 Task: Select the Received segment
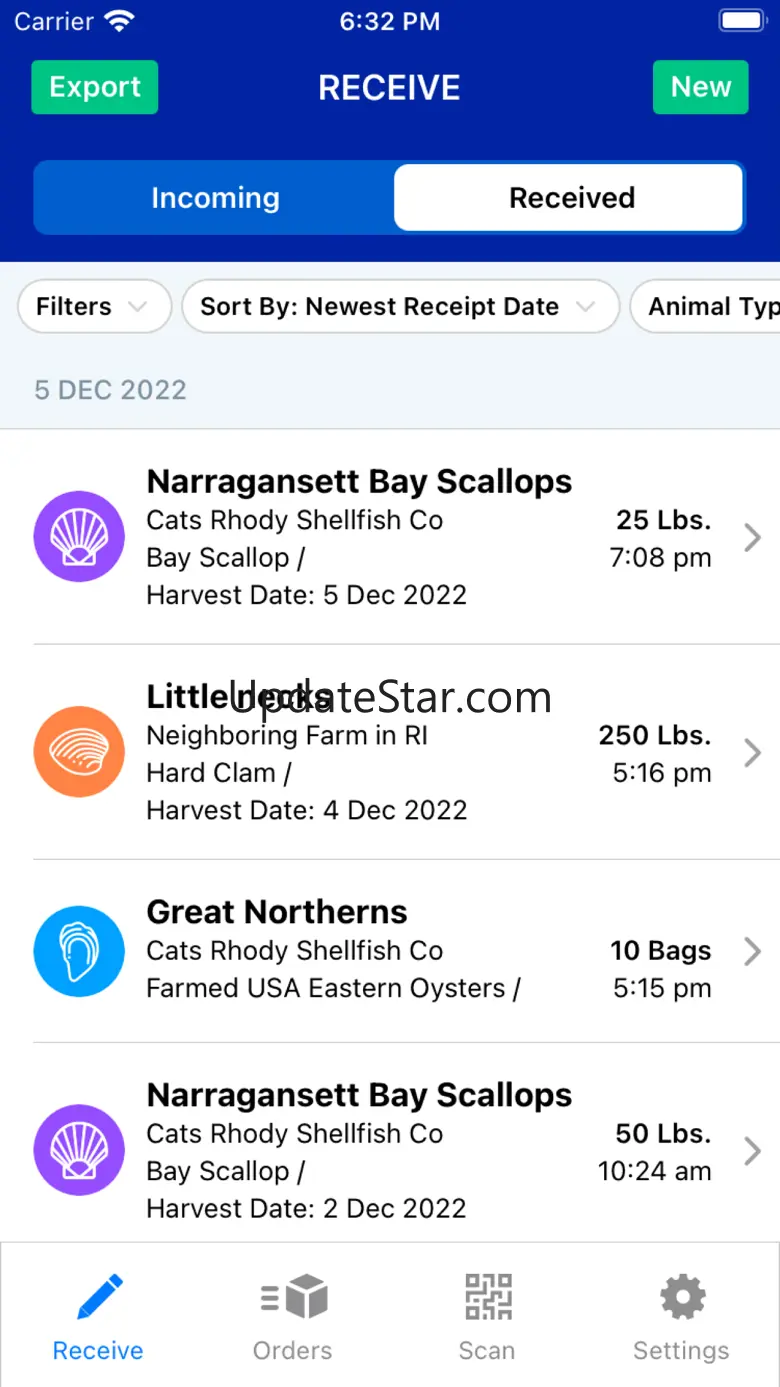click(x=570, y=198)
